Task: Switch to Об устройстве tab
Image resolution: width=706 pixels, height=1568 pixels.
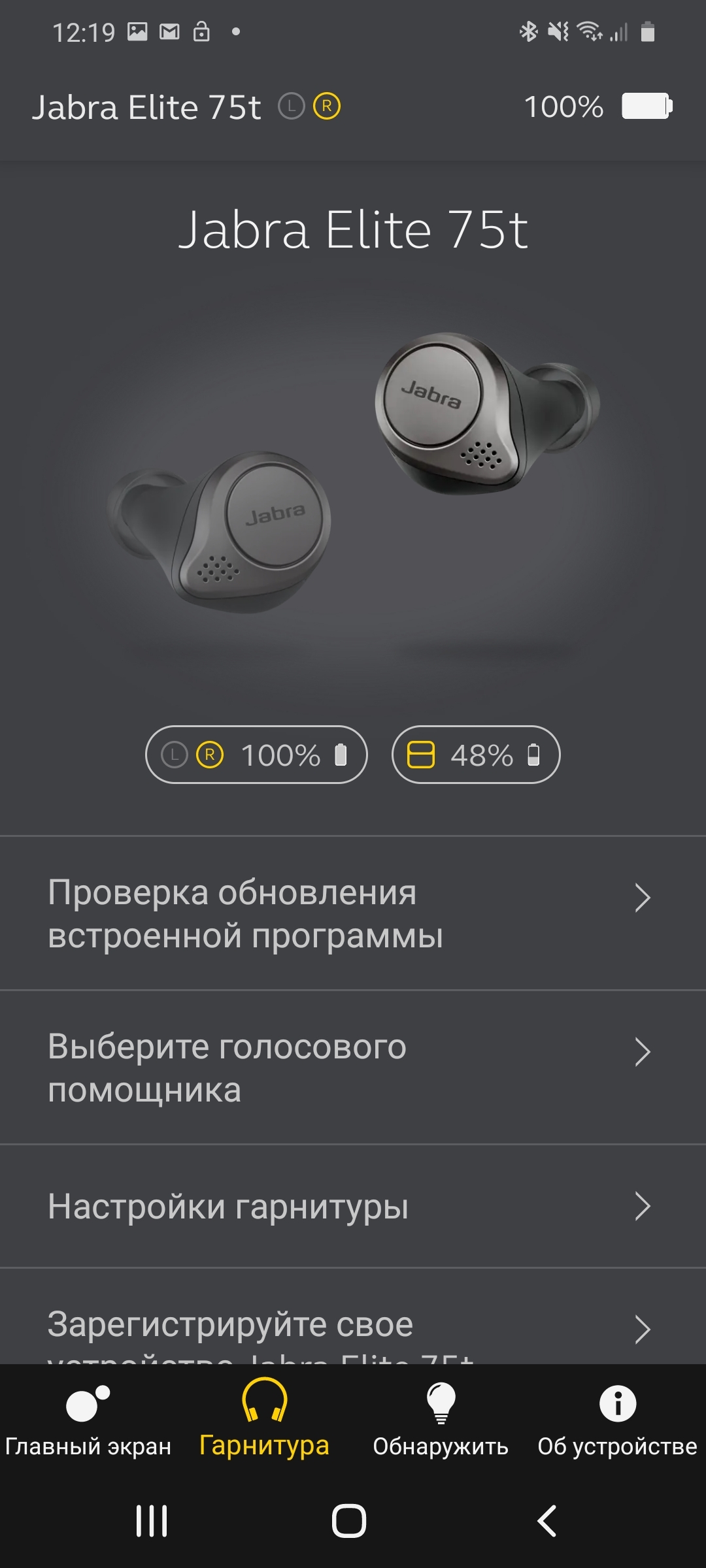Action: click(x=617, y=1418)
